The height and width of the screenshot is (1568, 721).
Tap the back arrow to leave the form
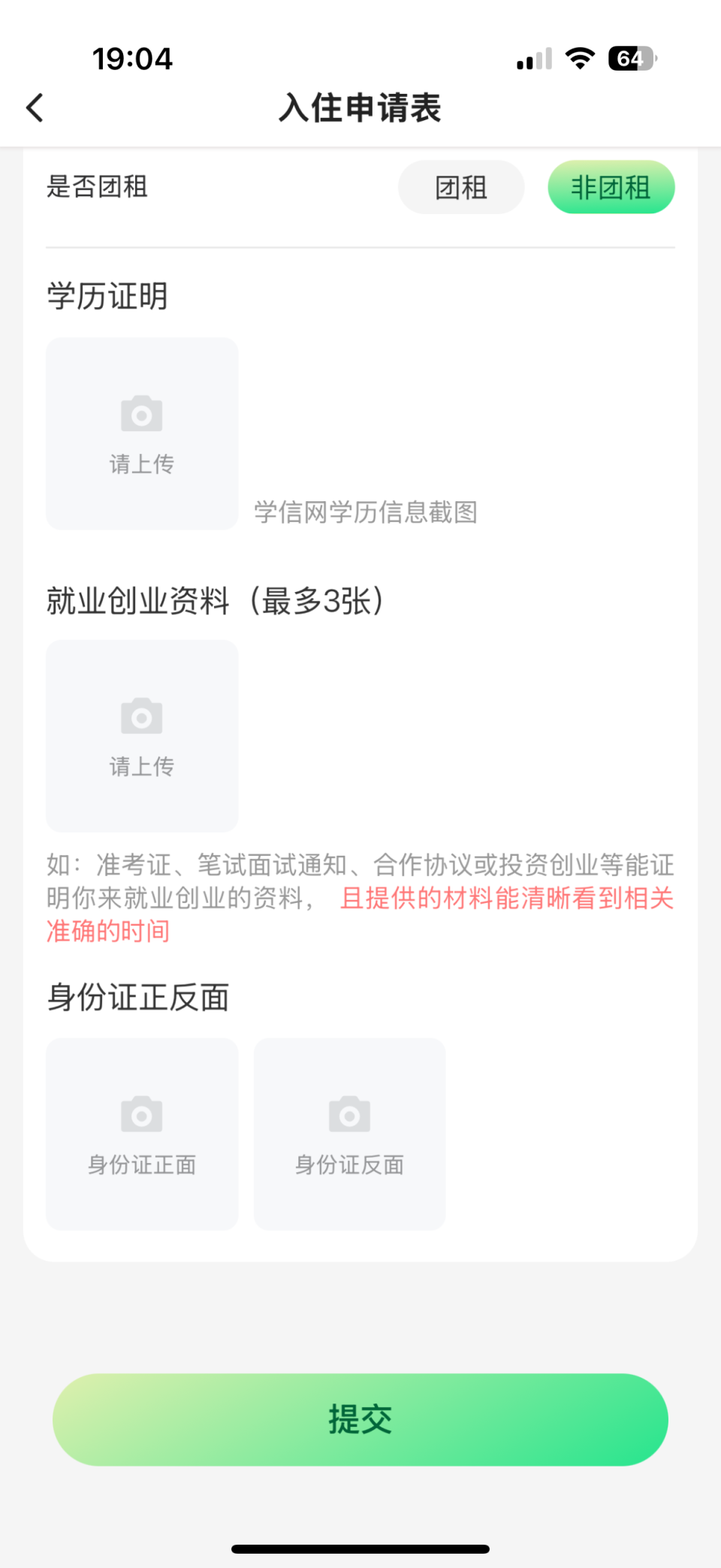[34, 107]
